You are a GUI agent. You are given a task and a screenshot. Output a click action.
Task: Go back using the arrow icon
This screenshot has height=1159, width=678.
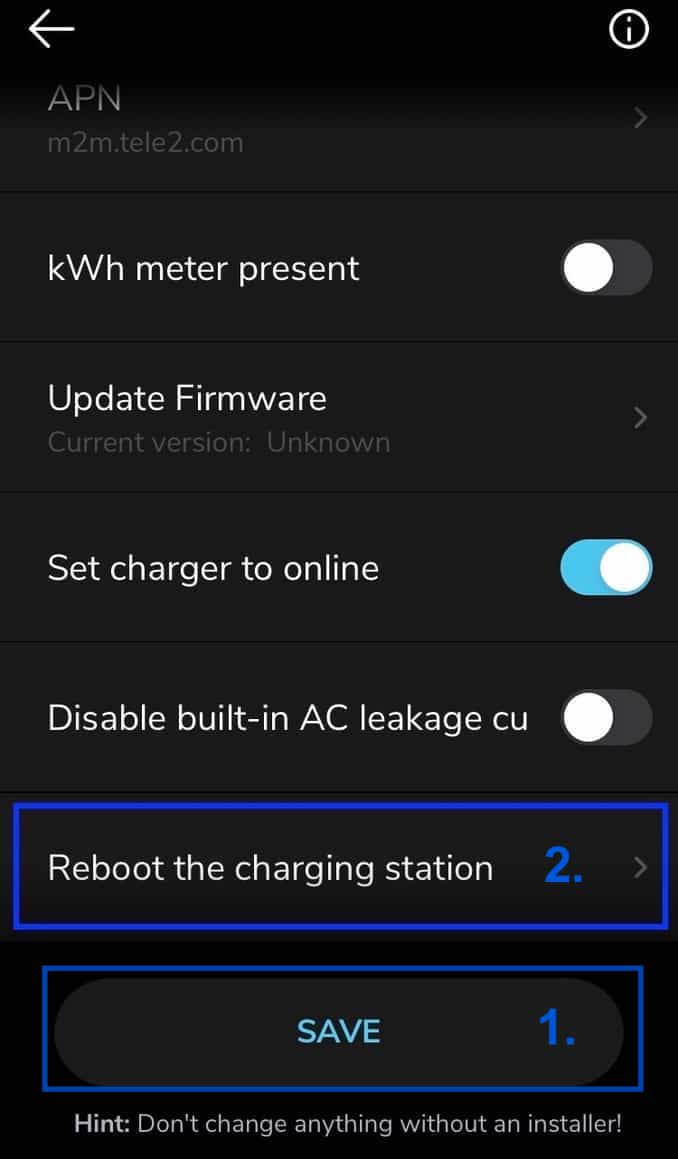click(x=51, y=29)
